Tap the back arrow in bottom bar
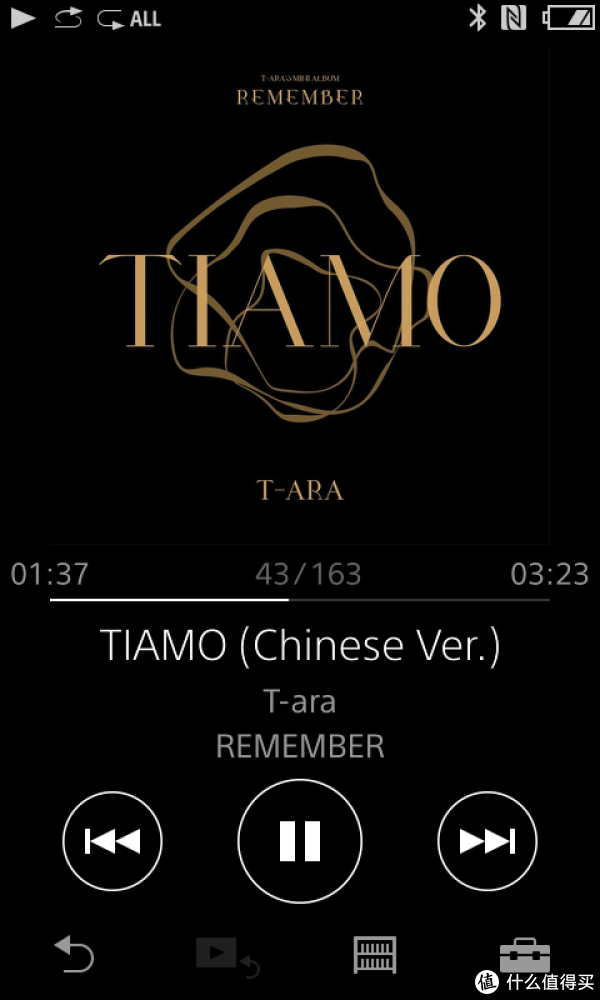 click(75, 953)
